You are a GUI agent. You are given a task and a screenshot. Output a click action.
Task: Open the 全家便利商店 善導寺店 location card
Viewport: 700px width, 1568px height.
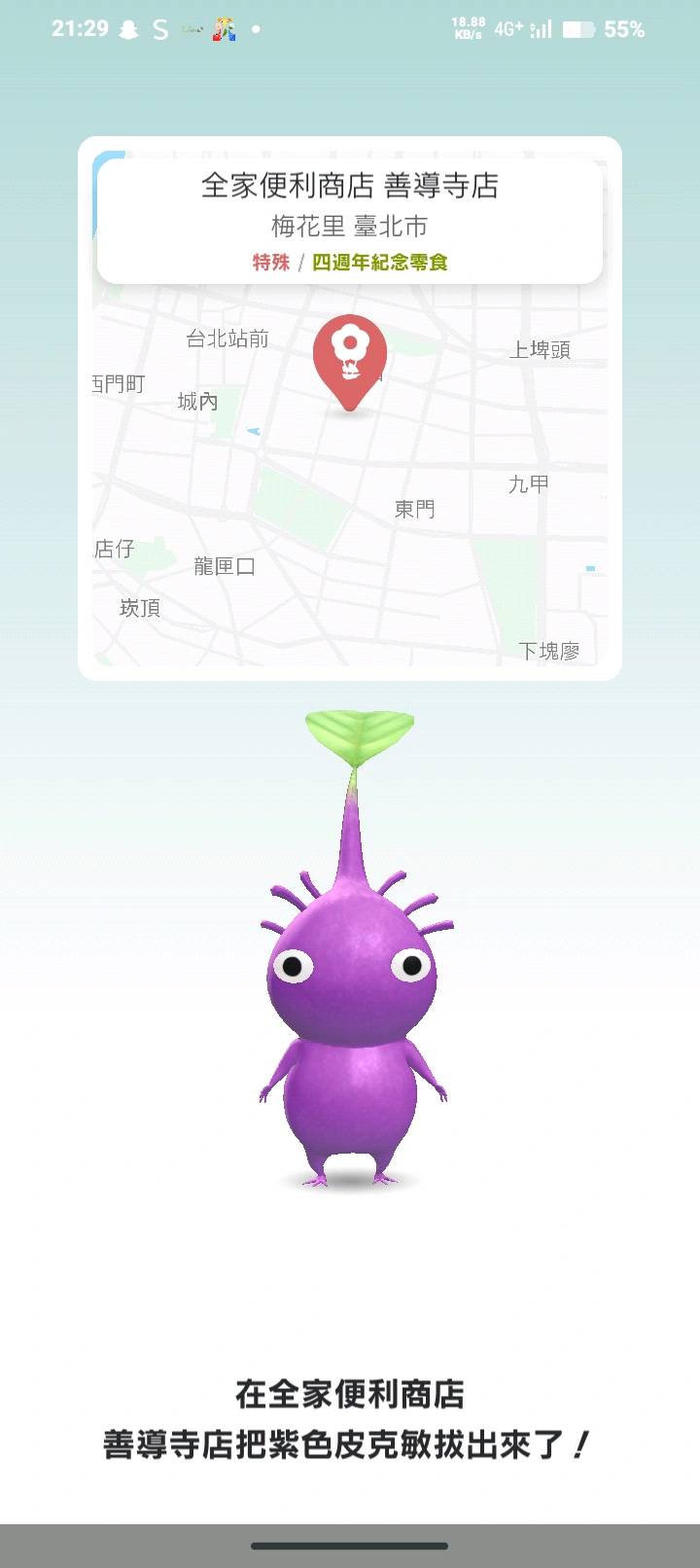click(350, 221)
